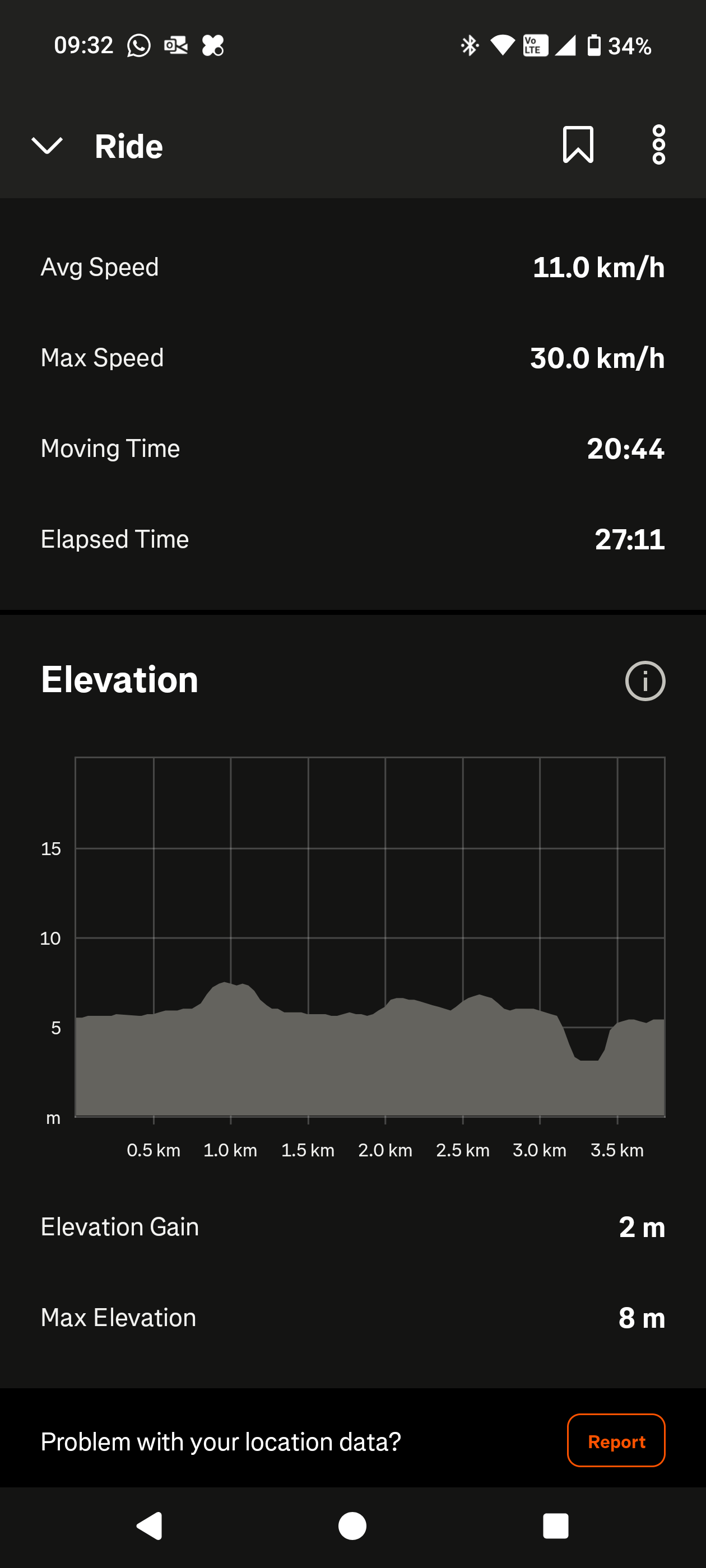Open the three-dot overflow menu
Viewport: 706px width, 1568px height.
[658, 145]
